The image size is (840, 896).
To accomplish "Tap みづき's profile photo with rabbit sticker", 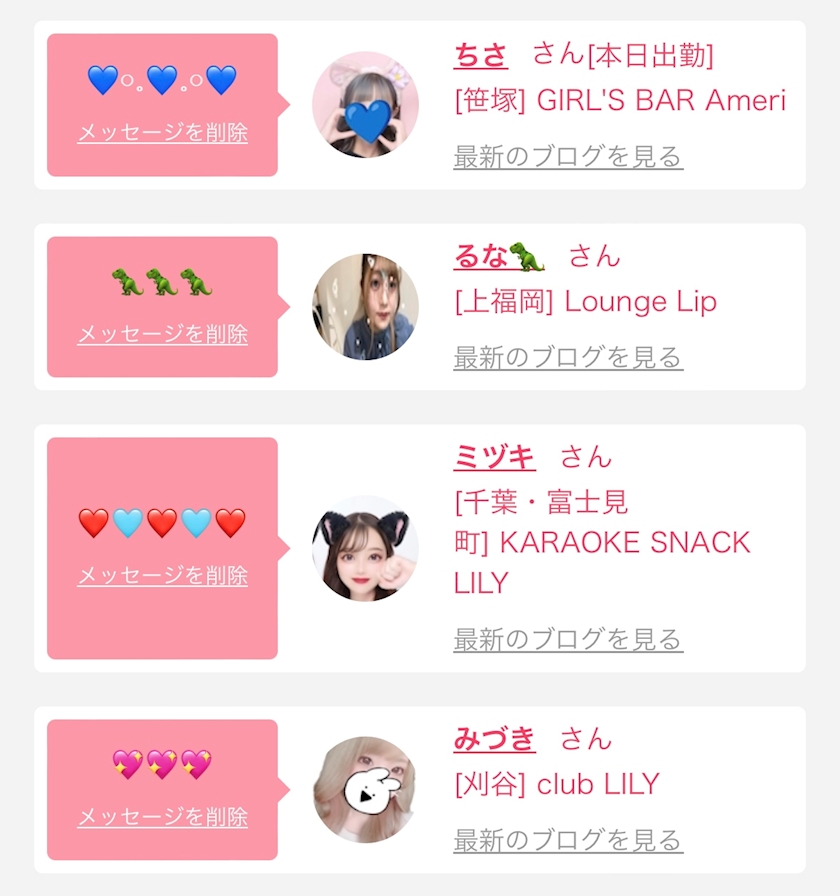I will point(365,789).
